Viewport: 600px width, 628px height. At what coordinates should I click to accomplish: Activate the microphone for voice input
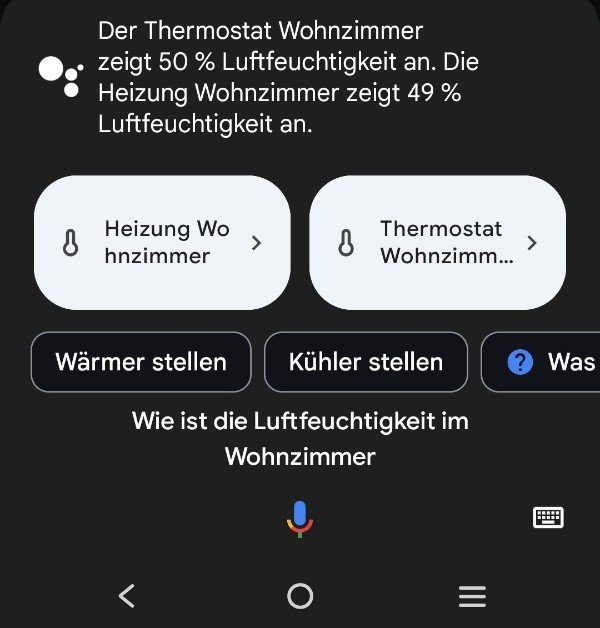click(299, 518)
